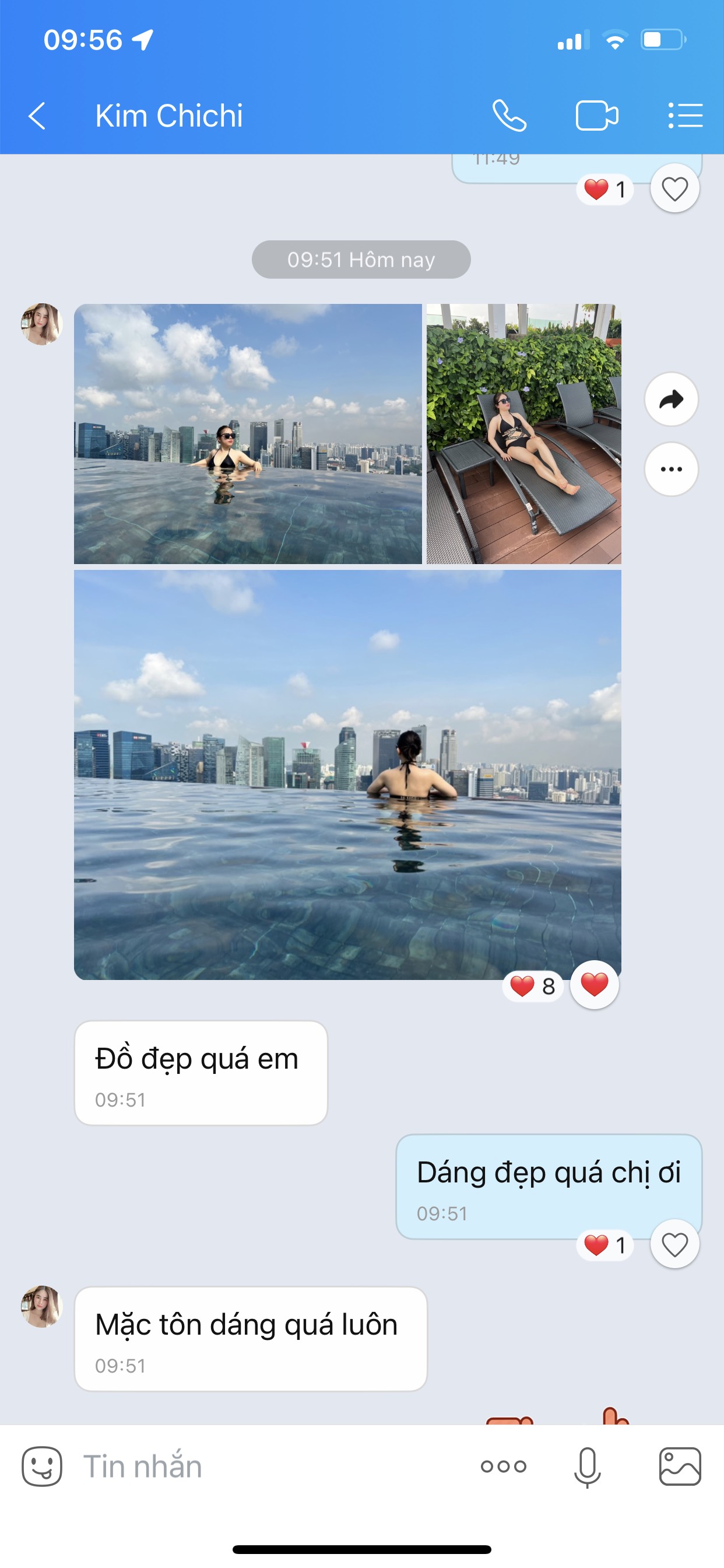Record a voice message with the microphone
Image resolution: width=724 pixels, height=1568 pixels.
coord(587,1466)
